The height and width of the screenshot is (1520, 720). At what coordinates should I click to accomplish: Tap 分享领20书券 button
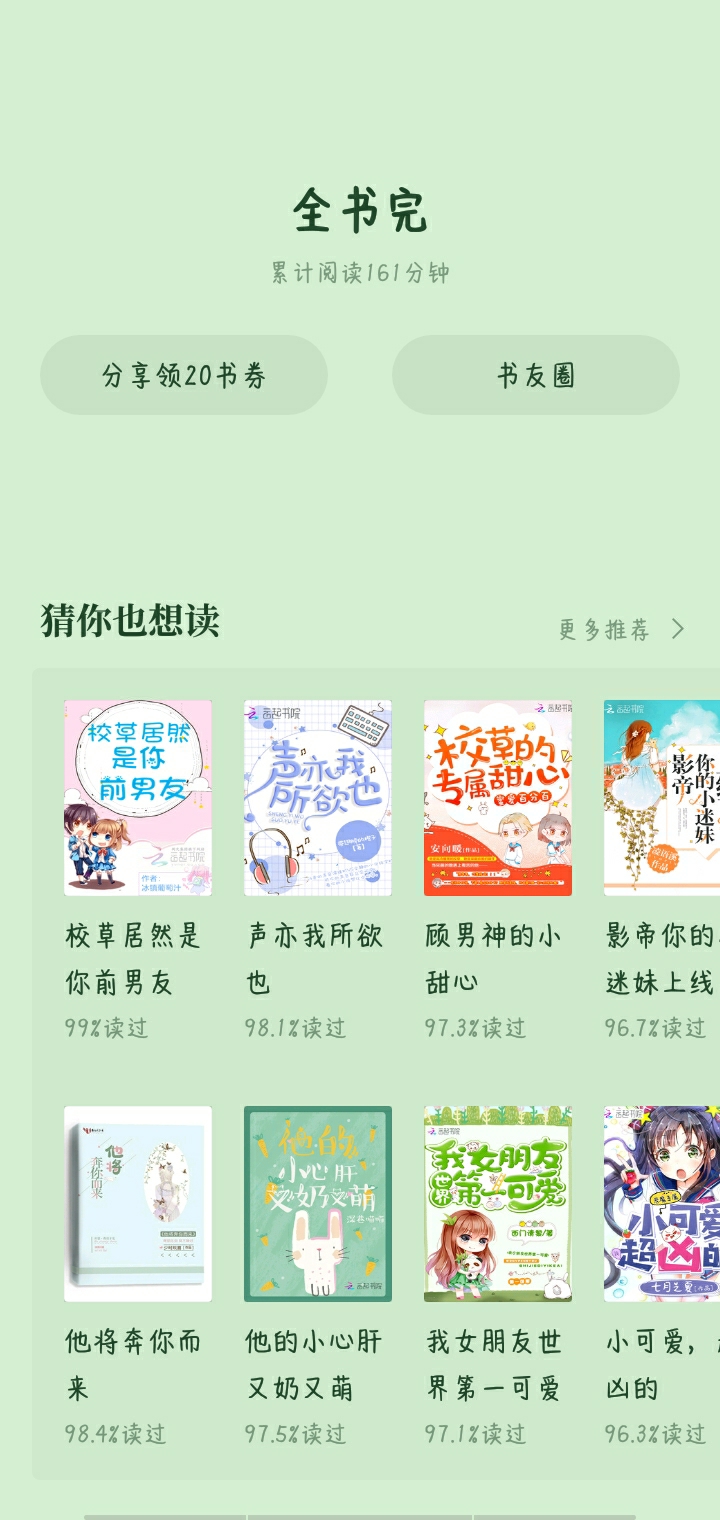click(x=184, y=375)
